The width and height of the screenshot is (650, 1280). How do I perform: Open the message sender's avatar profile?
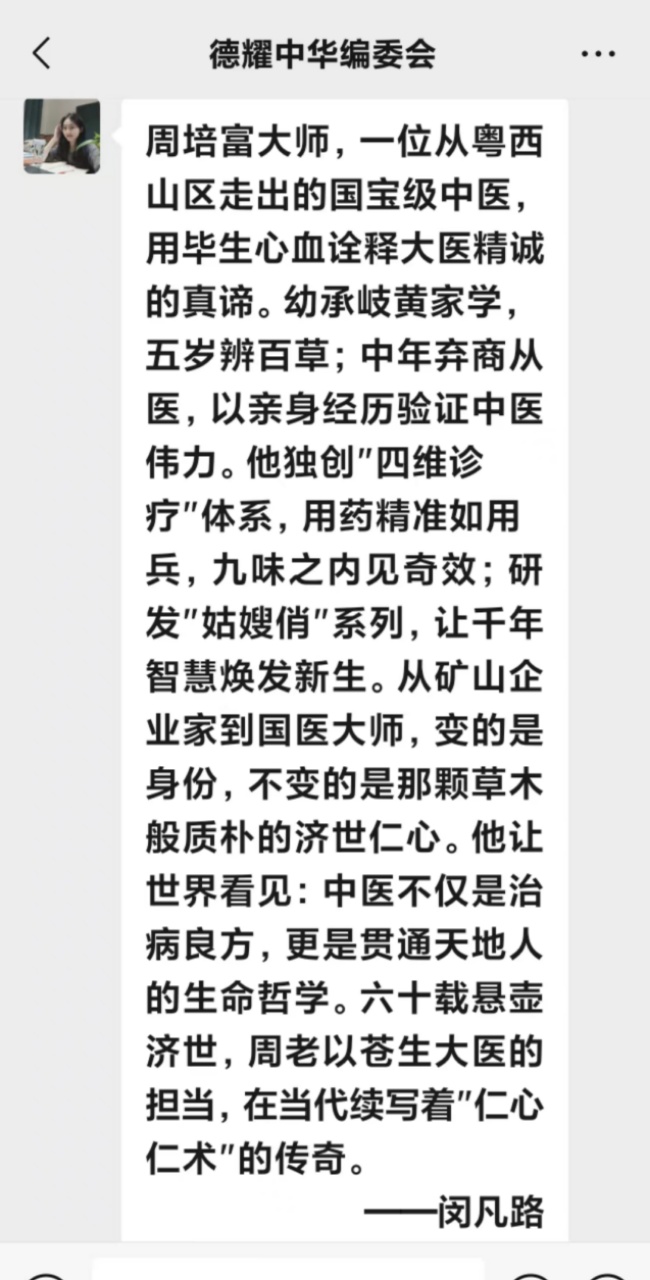(x=62, y=136)
